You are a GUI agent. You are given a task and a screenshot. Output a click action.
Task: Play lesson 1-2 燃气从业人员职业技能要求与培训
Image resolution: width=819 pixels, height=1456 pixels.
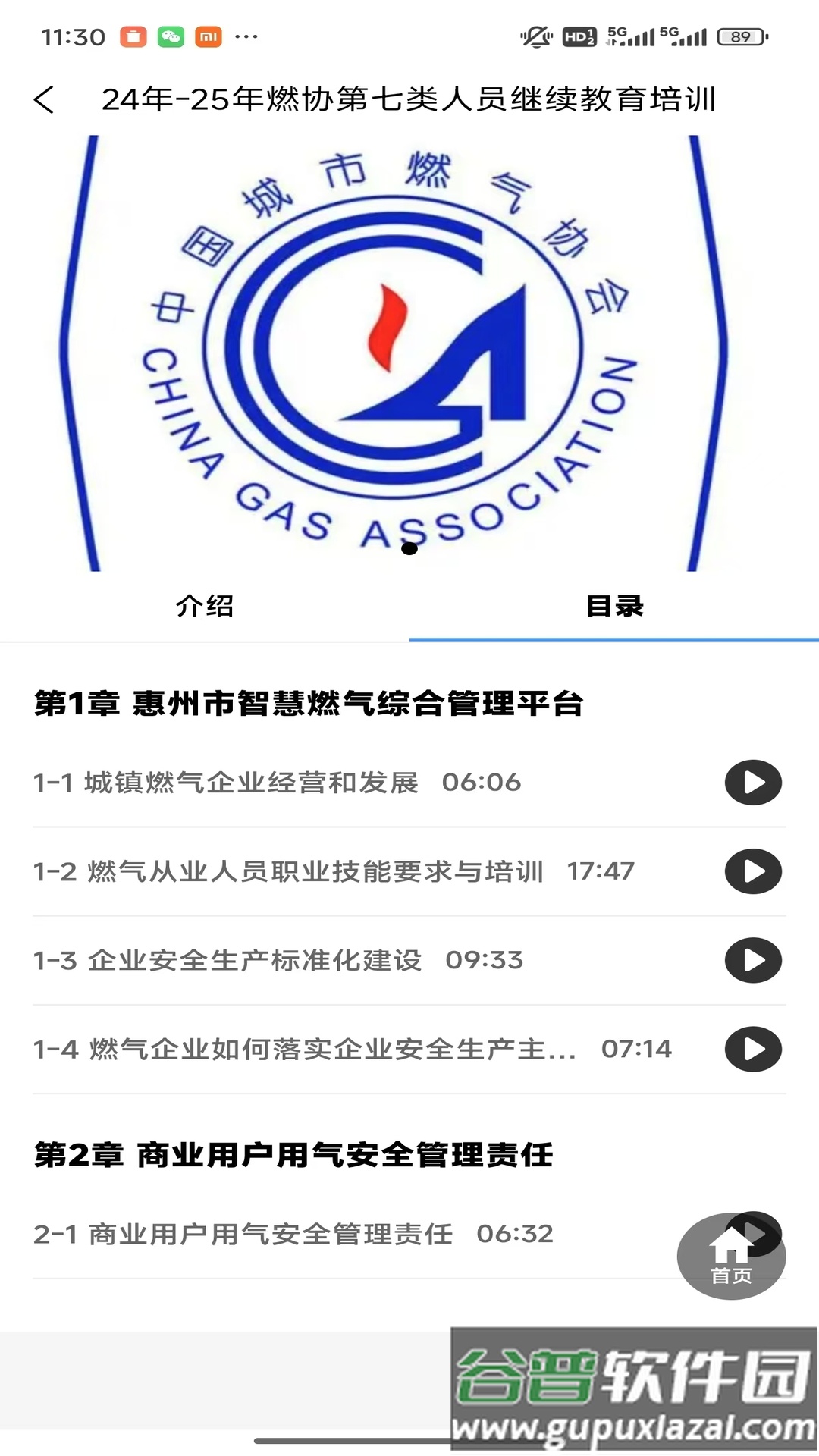tap(753, 871)
